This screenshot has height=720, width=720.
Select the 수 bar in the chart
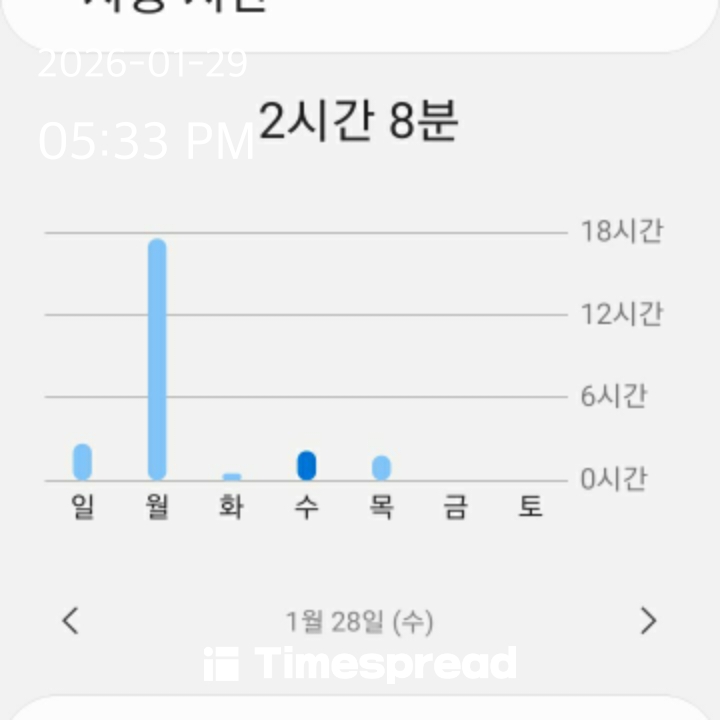(x=306, y=465)
